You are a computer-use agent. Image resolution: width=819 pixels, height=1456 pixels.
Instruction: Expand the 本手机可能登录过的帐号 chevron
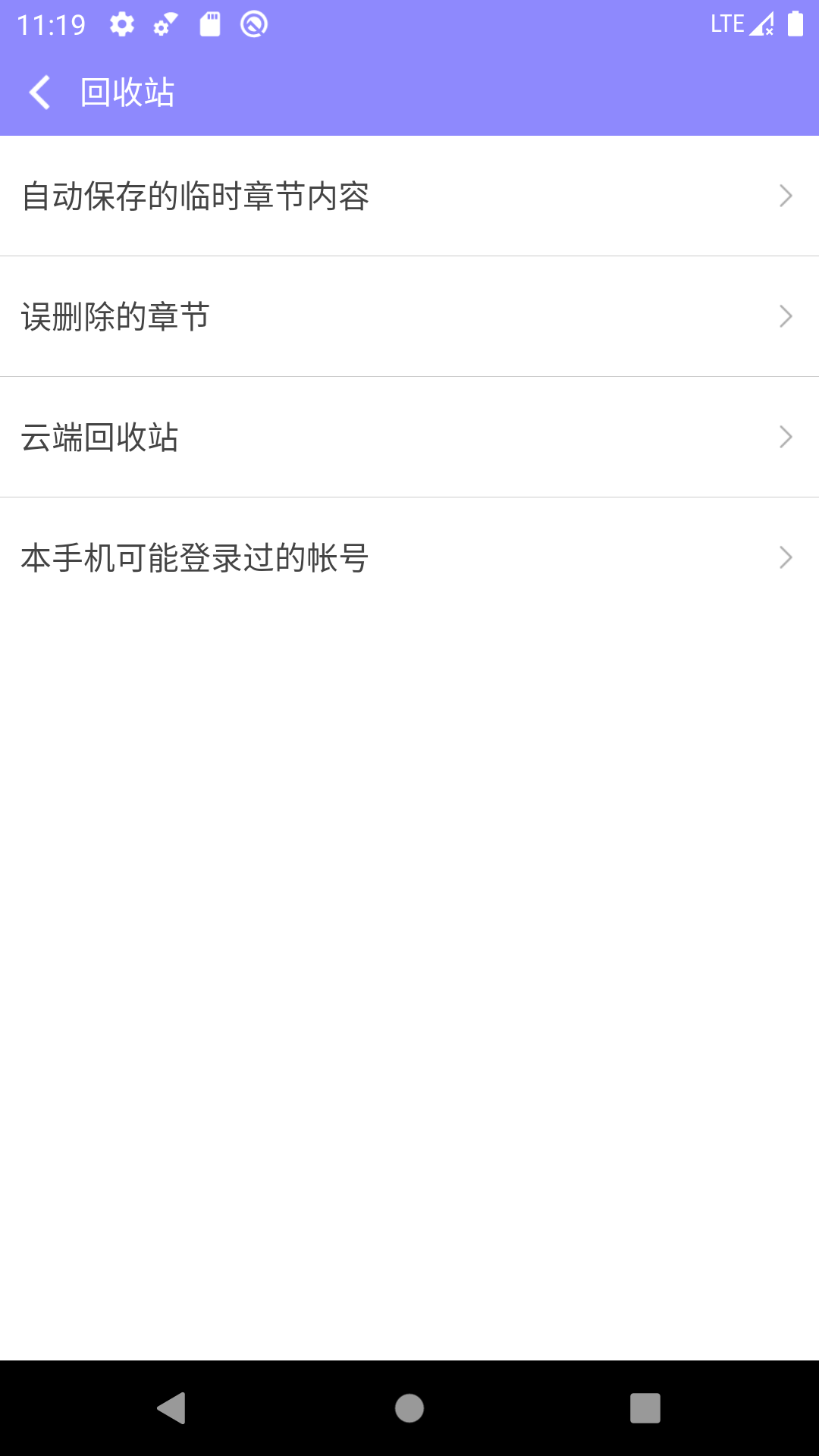tap(786, 560)
